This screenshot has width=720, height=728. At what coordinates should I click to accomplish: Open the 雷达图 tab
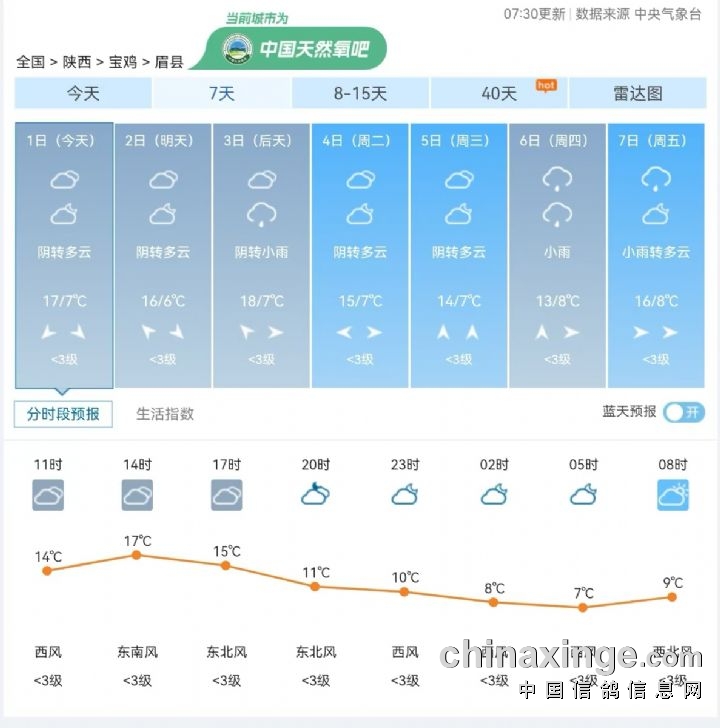coord(637,93)
